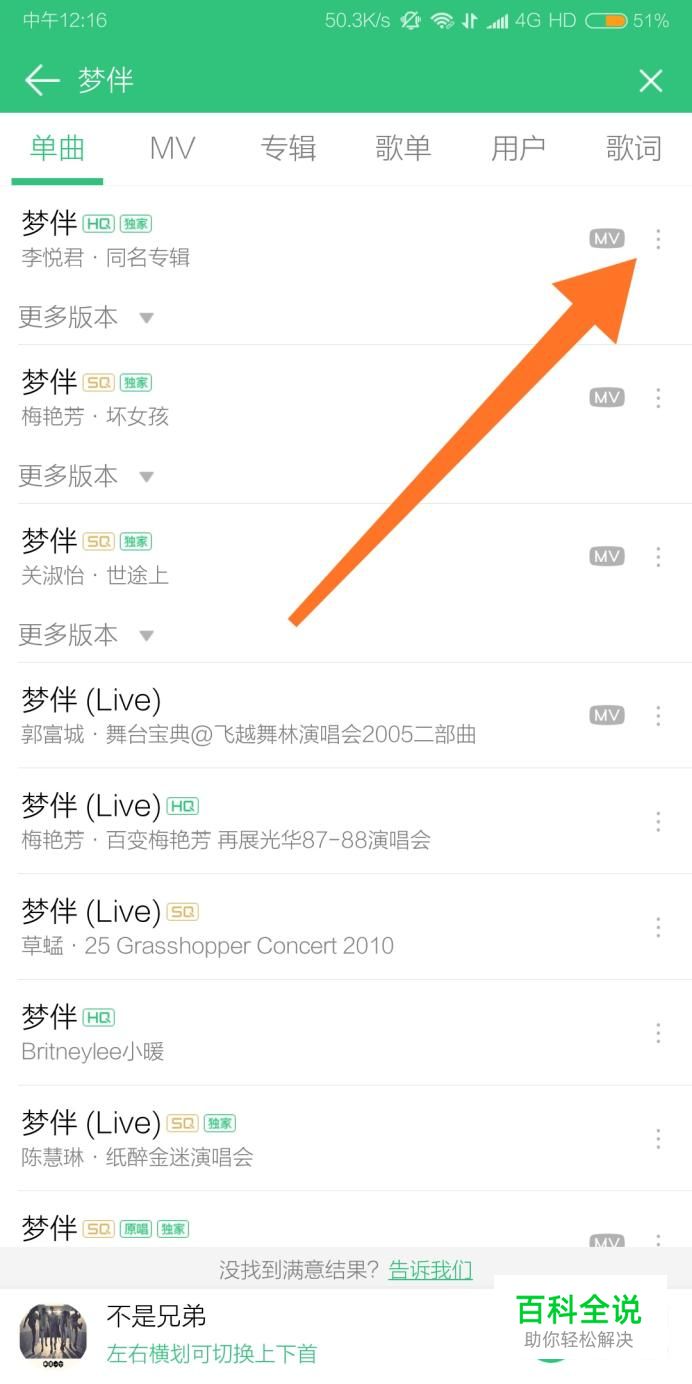
Task: Expand 更多版本 under 李悦君's song
Action: point(86,317)
